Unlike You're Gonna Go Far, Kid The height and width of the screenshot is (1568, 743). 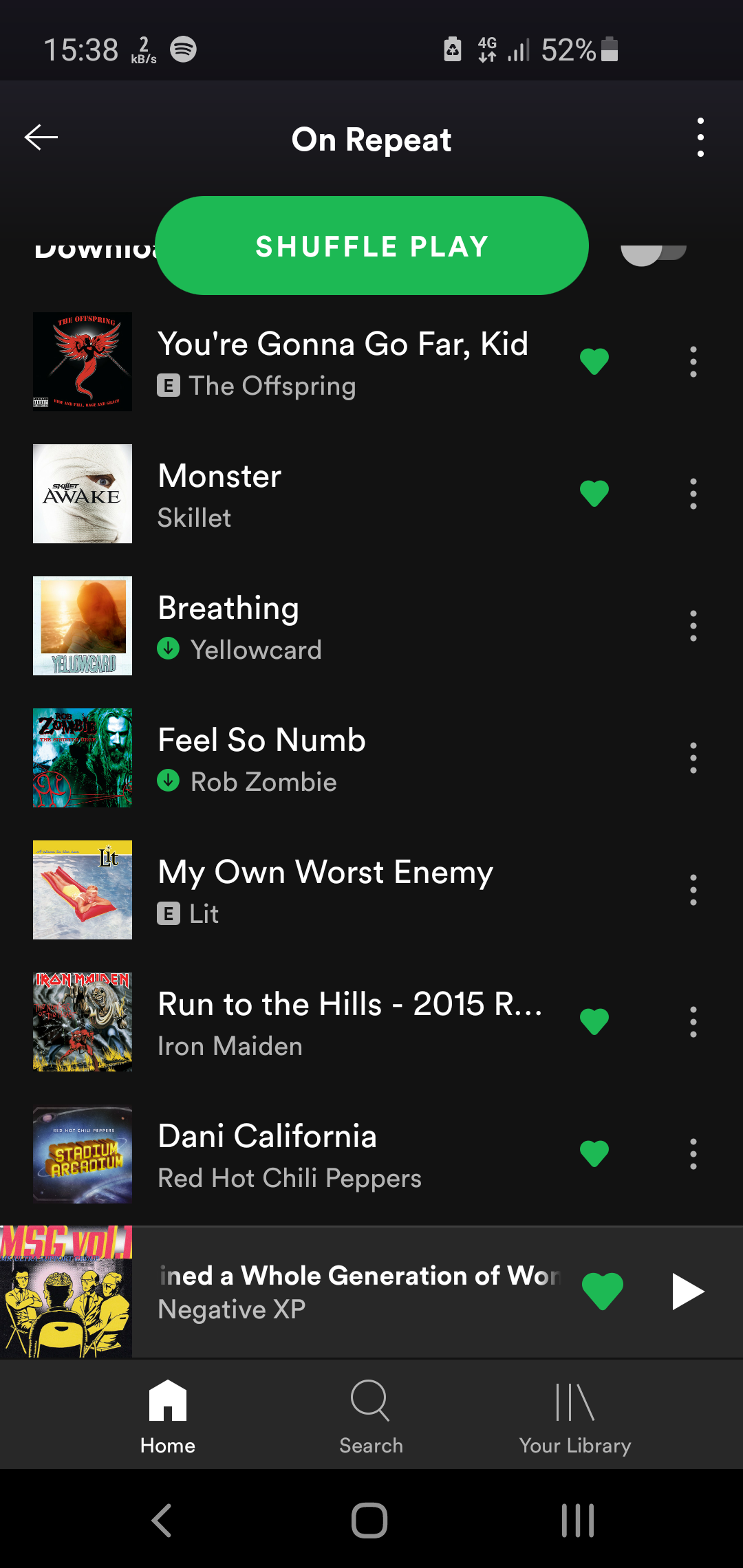594,362
